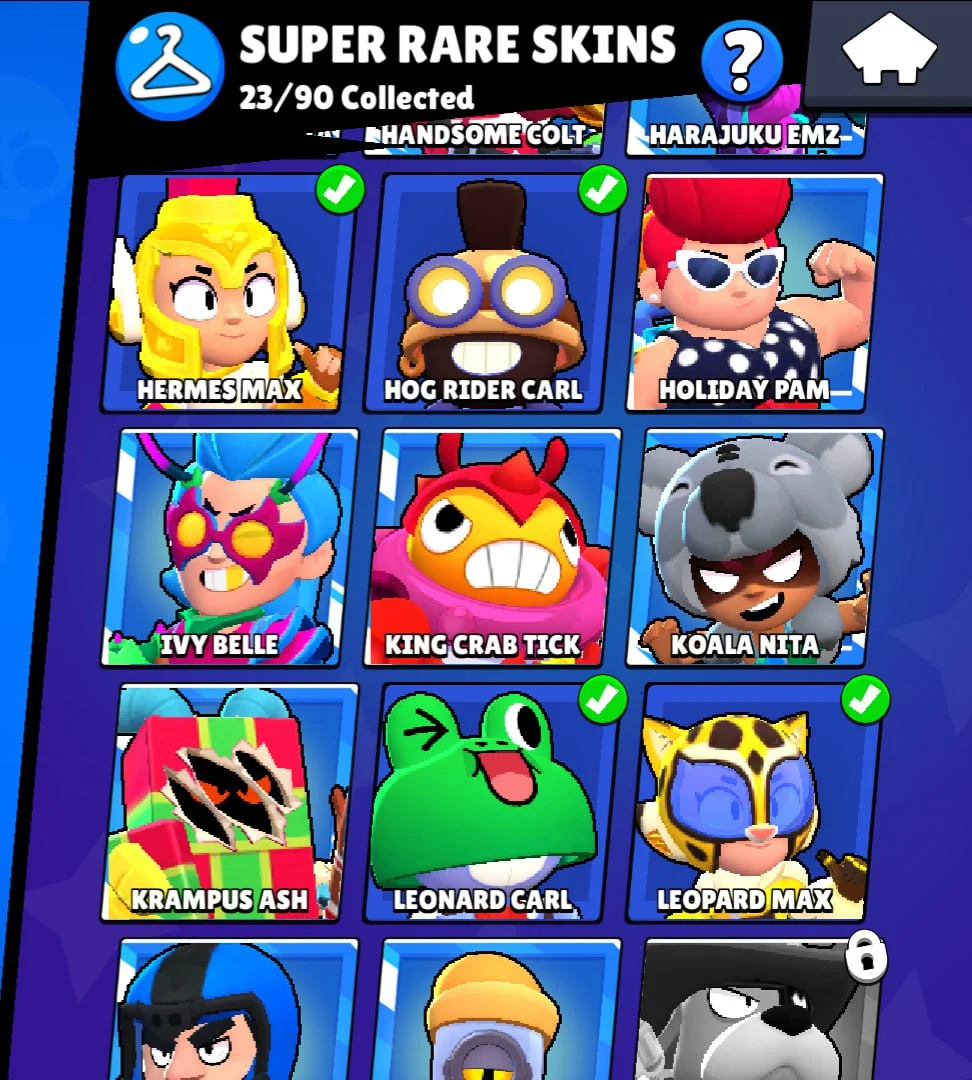
Task: Tap the Leopard Max skin card
Action: 755,803
